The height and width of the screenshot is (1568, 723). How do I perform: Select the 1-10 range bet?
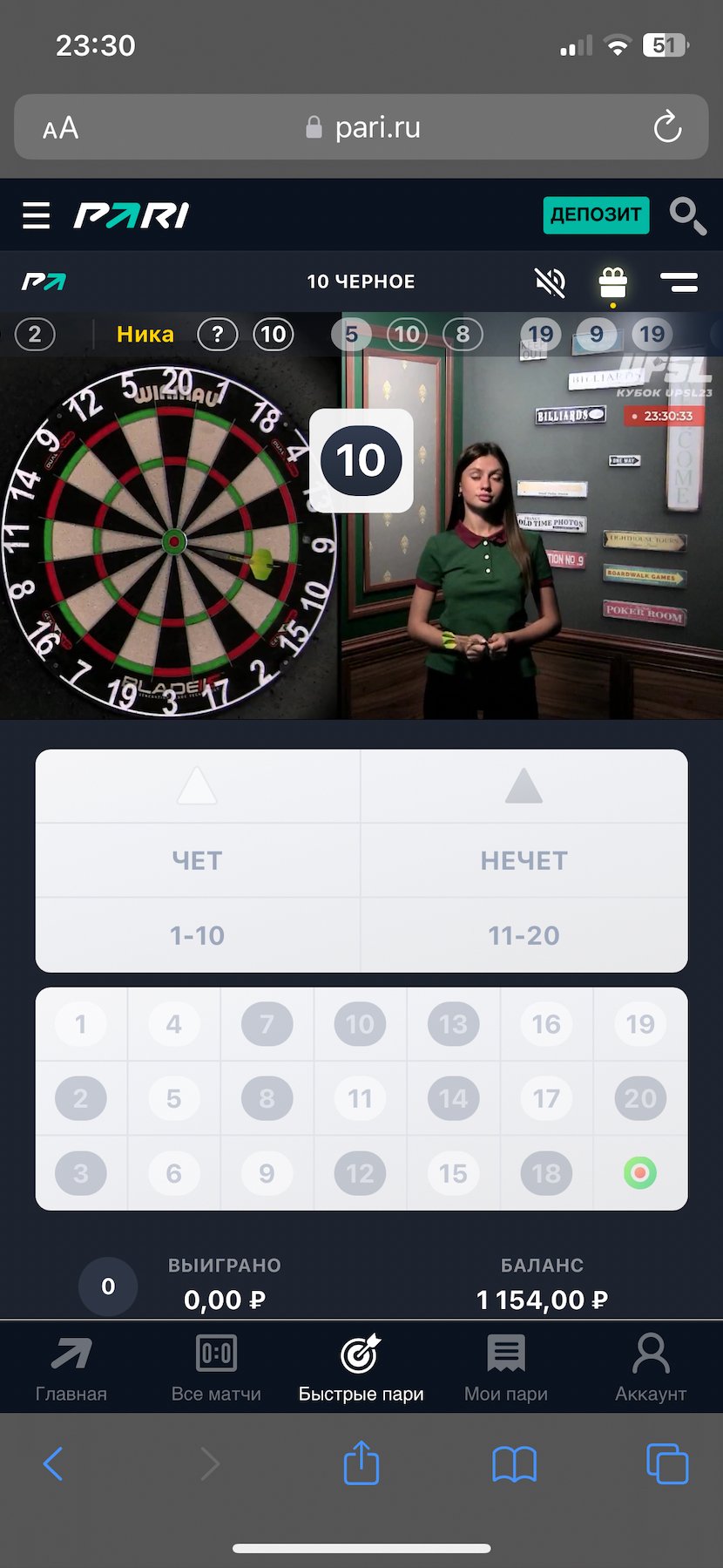198,935
